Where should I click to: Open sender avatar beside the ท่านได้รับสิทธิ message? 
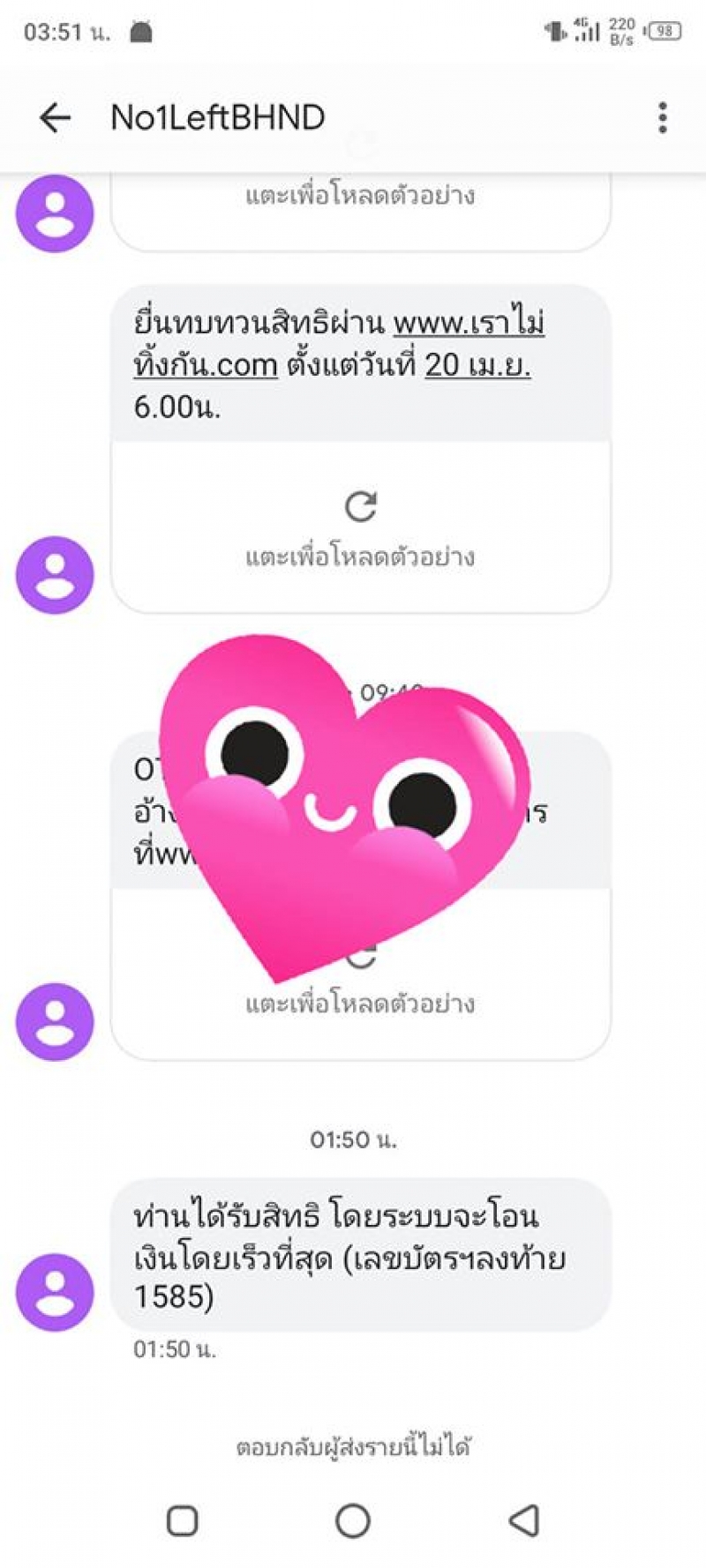coord(55,1292)
